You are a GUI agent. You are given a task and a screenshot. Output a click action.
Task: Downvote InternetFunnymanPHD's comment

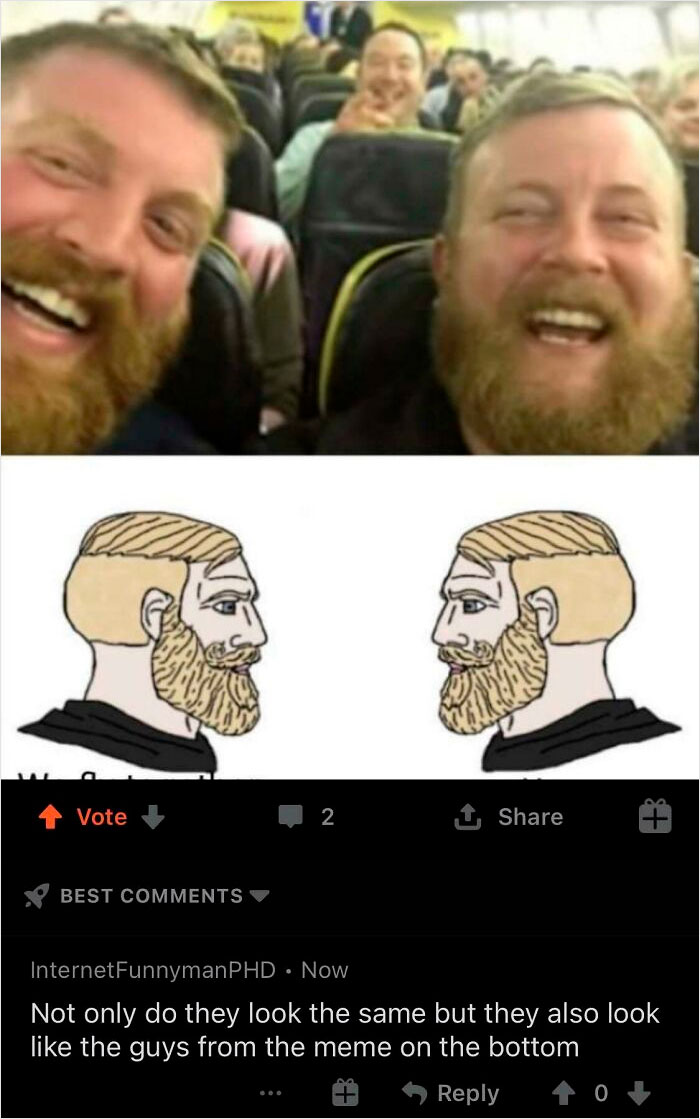coord(639,1093)
